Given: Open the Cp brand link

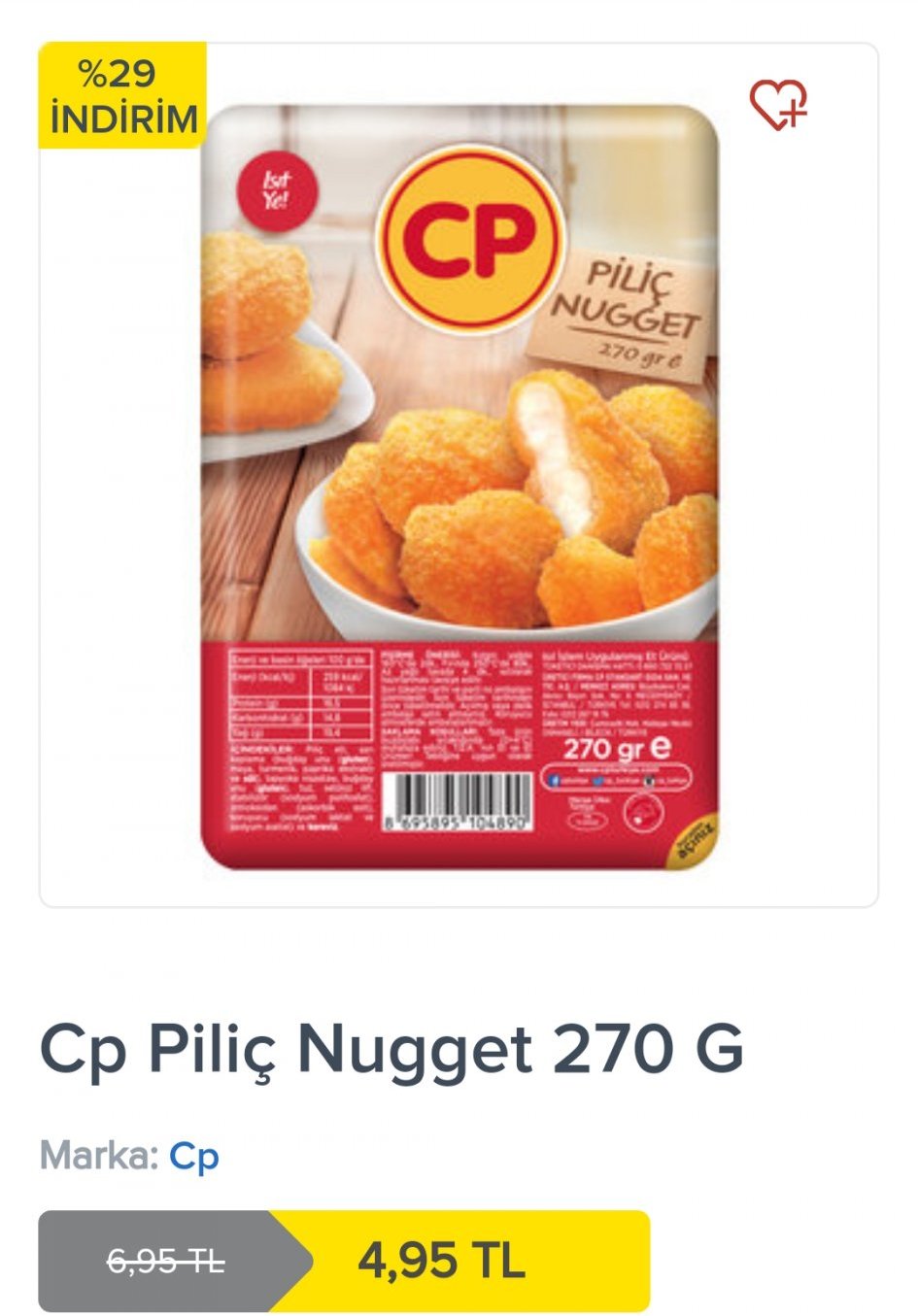Looking at the screenshot, I should (194, 1156).
